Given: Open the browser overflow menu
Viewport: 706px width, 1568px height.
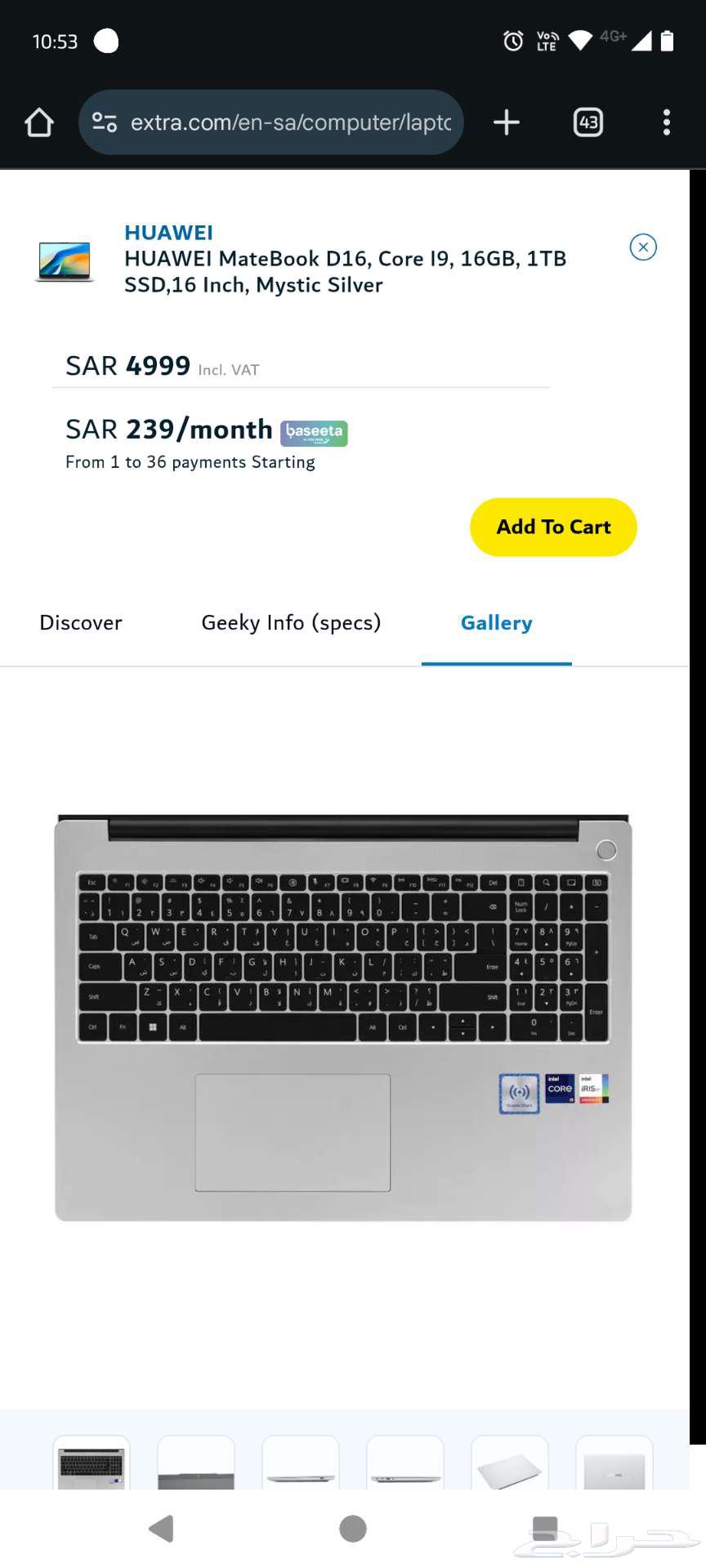Looking at the screenshot, I should coord(667,122).
